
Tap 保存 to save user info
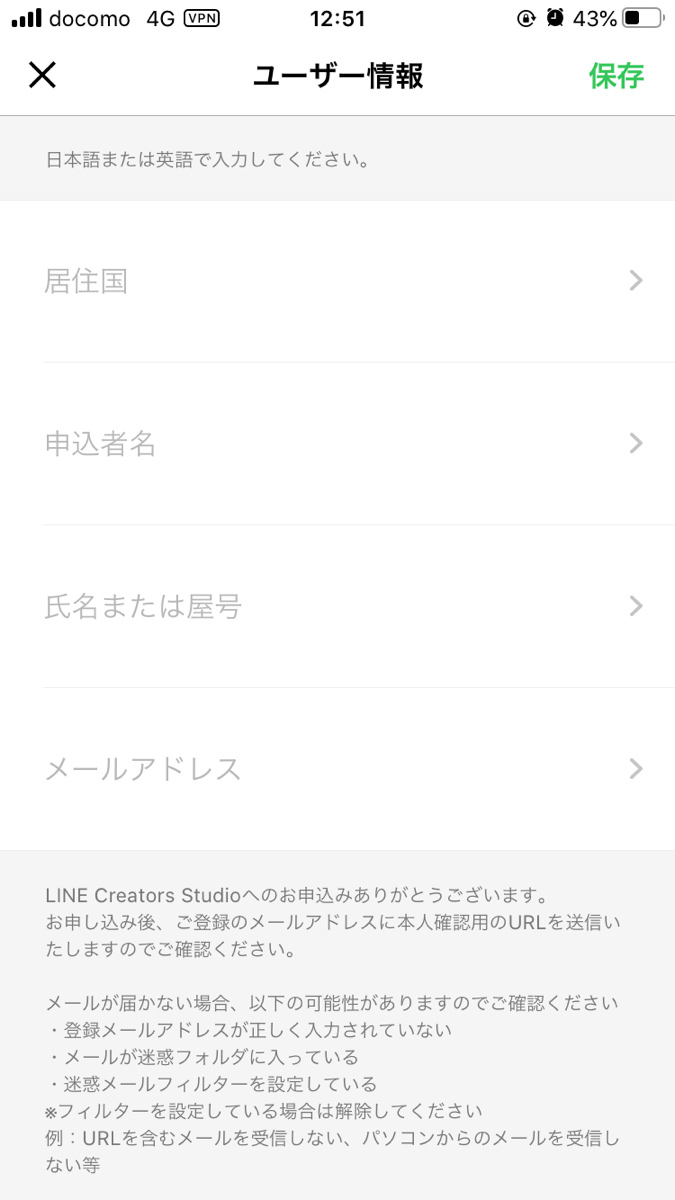coord(616,76)
